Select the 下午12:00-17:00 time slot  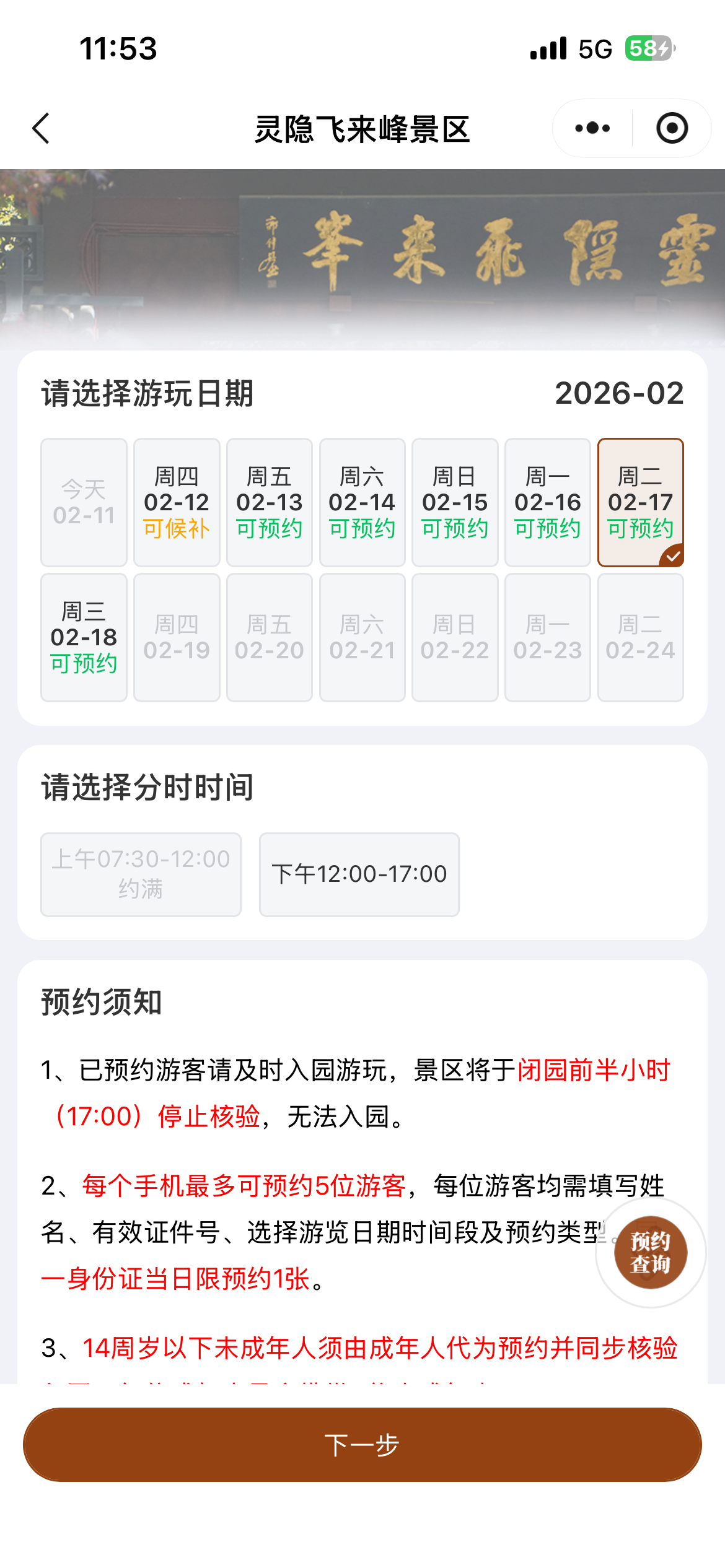coord(359,873)
